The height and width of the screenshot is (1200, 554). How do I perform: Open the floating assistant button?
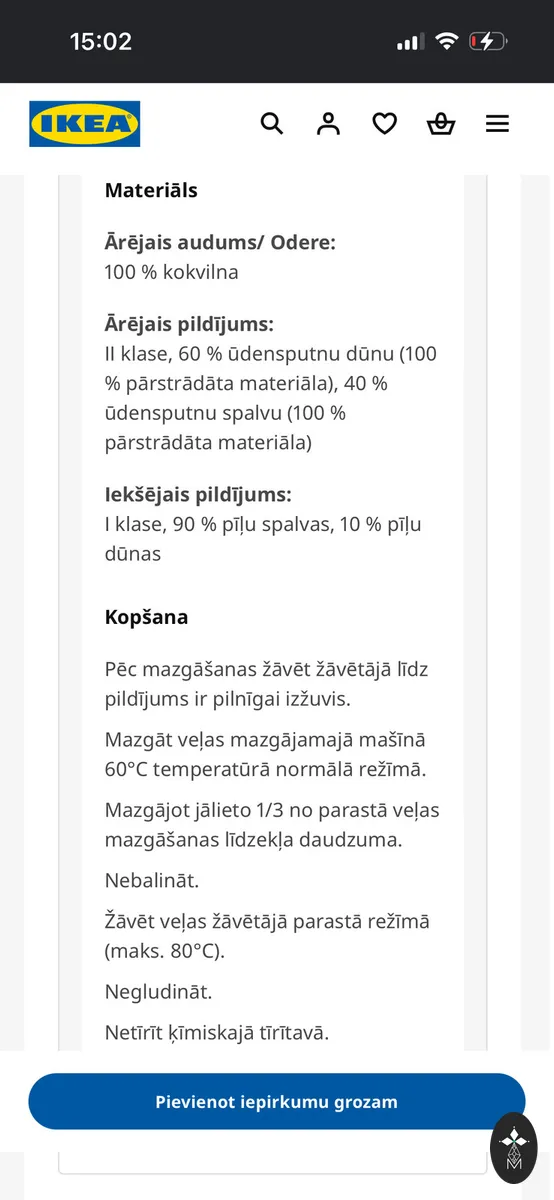click(514, 1148)
